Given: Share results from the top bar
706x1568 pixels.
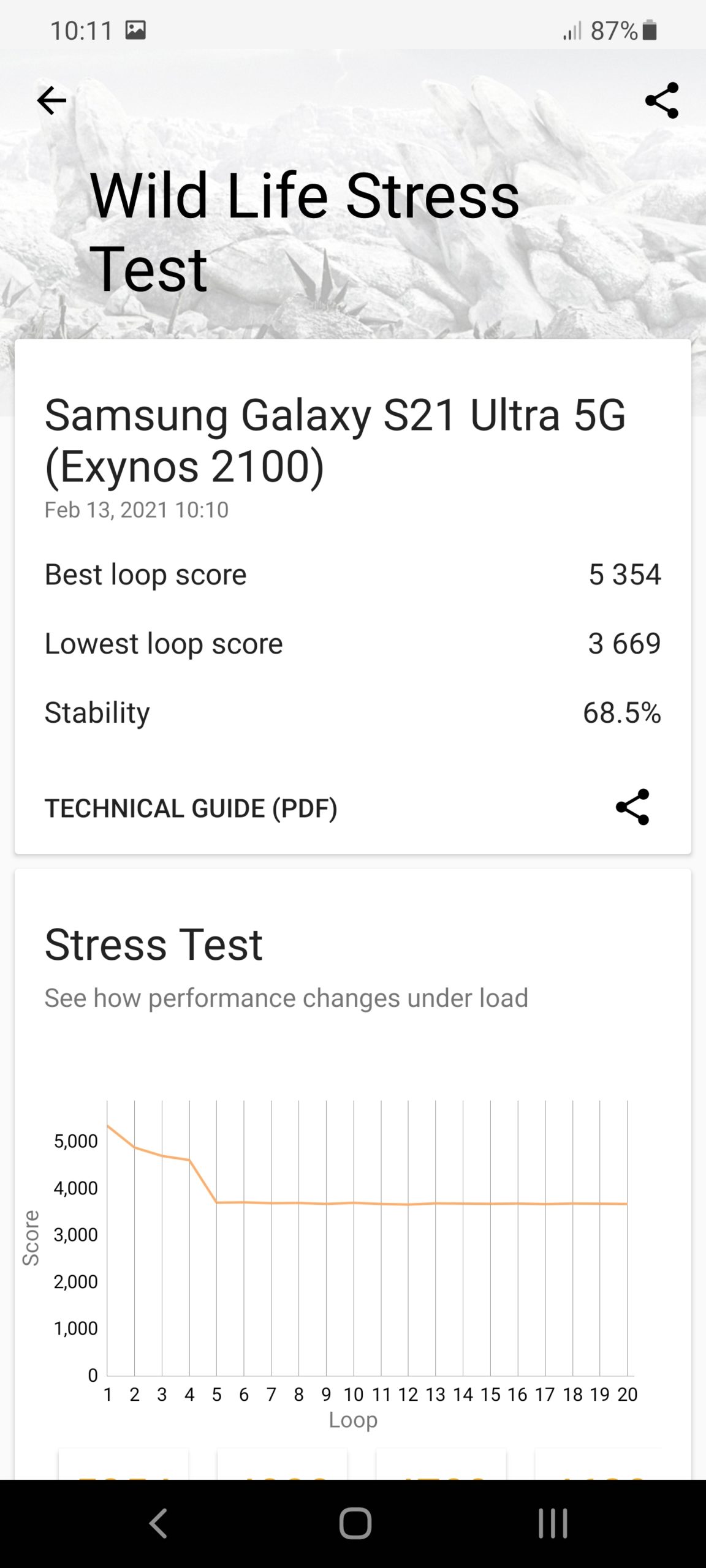Looking at the screenshot, I should [x=662, y=100].
